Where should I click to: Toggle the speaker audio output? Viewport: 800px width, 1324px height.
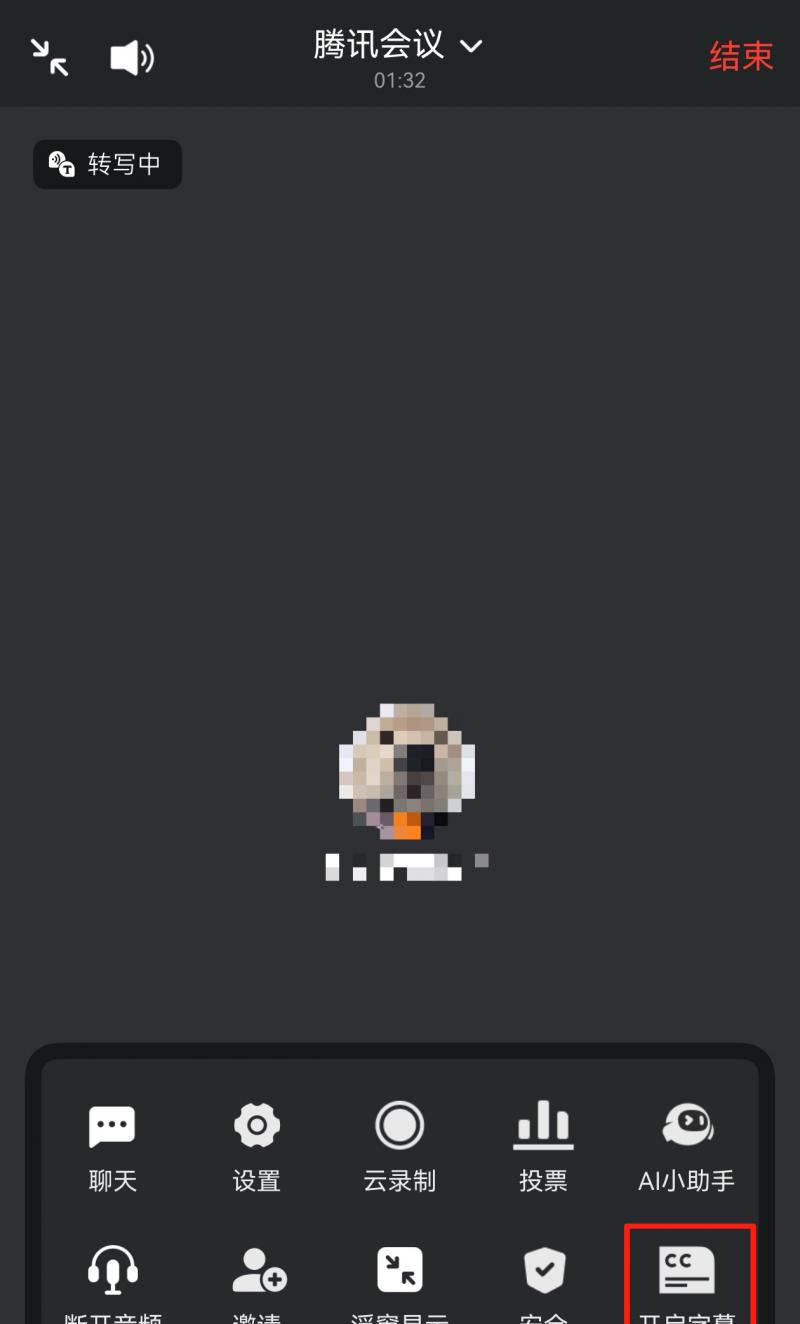[x=131, y=58]
